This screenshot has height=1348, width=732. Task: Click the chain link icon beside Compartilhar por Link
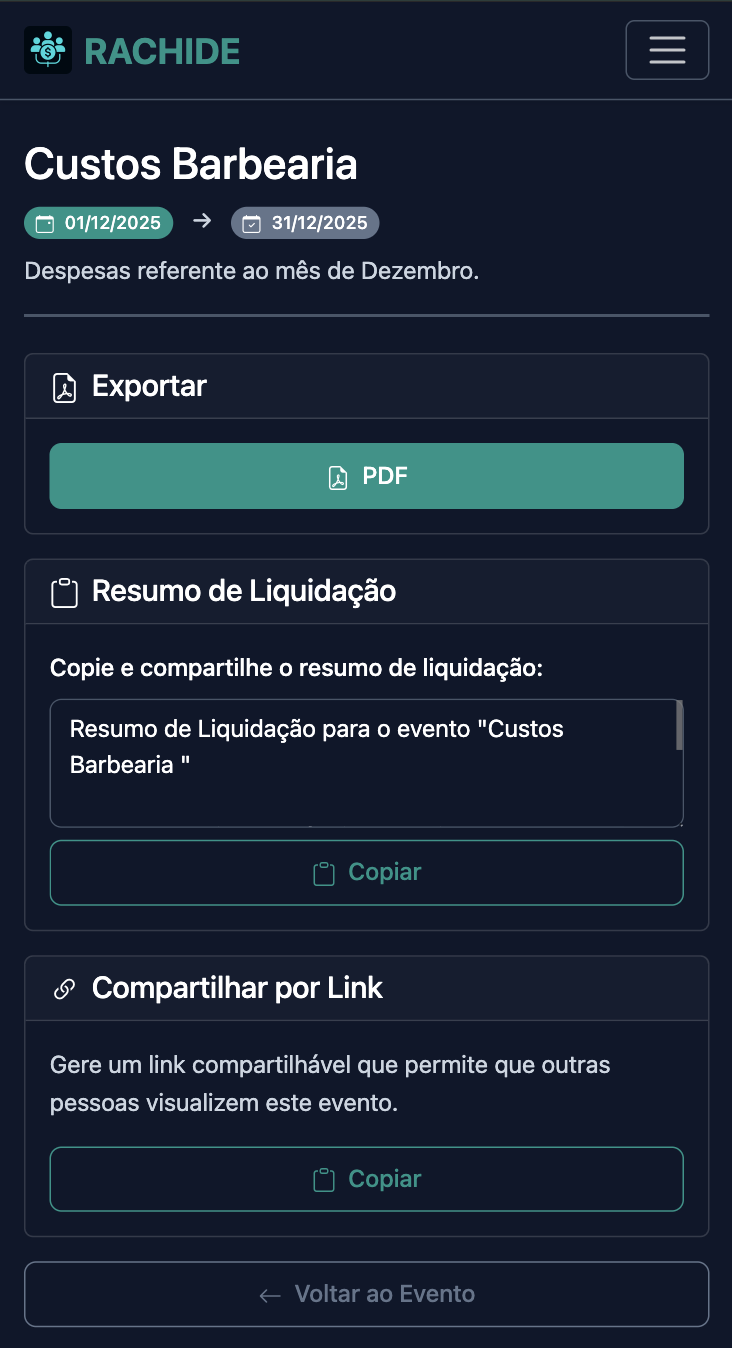64,987
